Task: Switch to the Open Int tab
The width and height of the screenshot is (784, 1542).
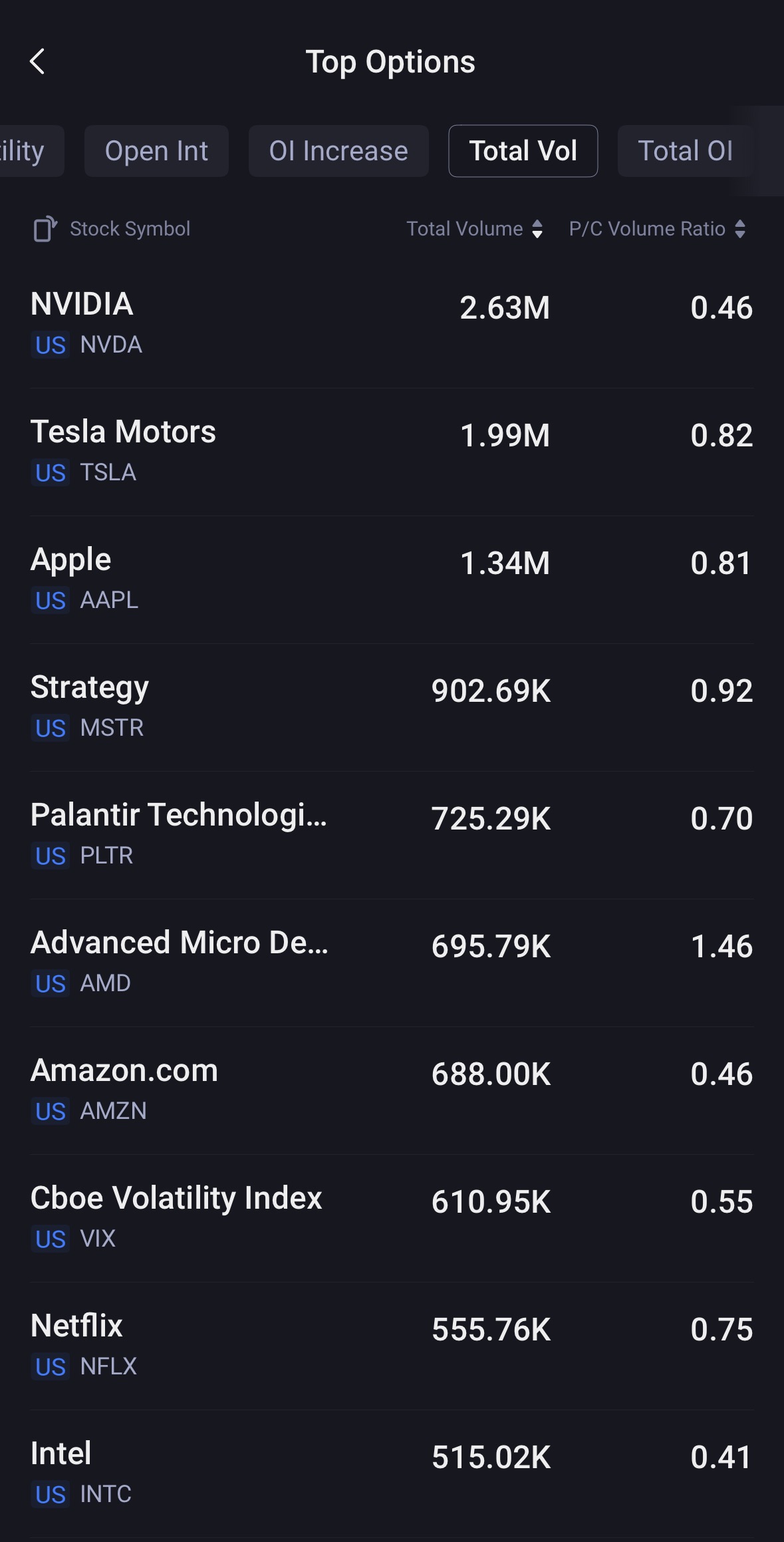Action: tap(156, 150)
